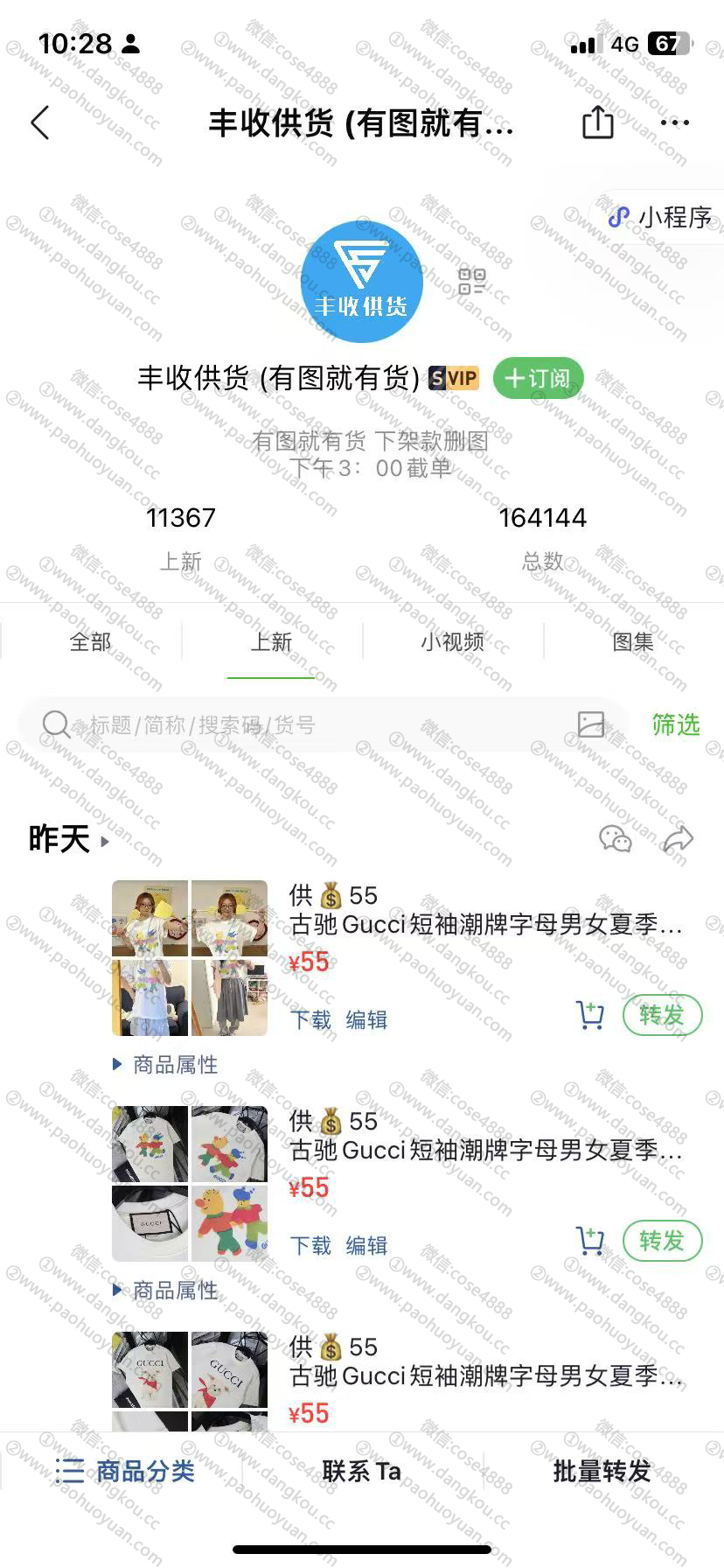The image size is (724, 1568).
Task: Search by image using the picture icon
Action: click(591, 724)
